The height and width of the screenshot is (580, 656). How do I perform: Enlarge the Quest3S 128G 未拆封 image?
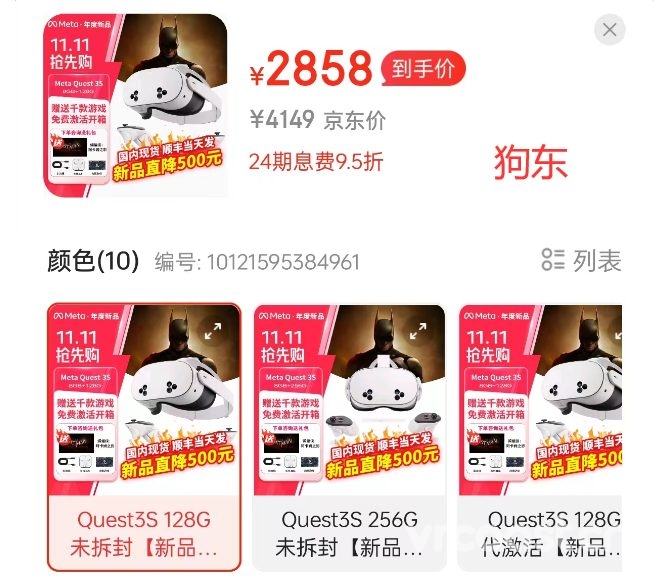coord(213,331)
